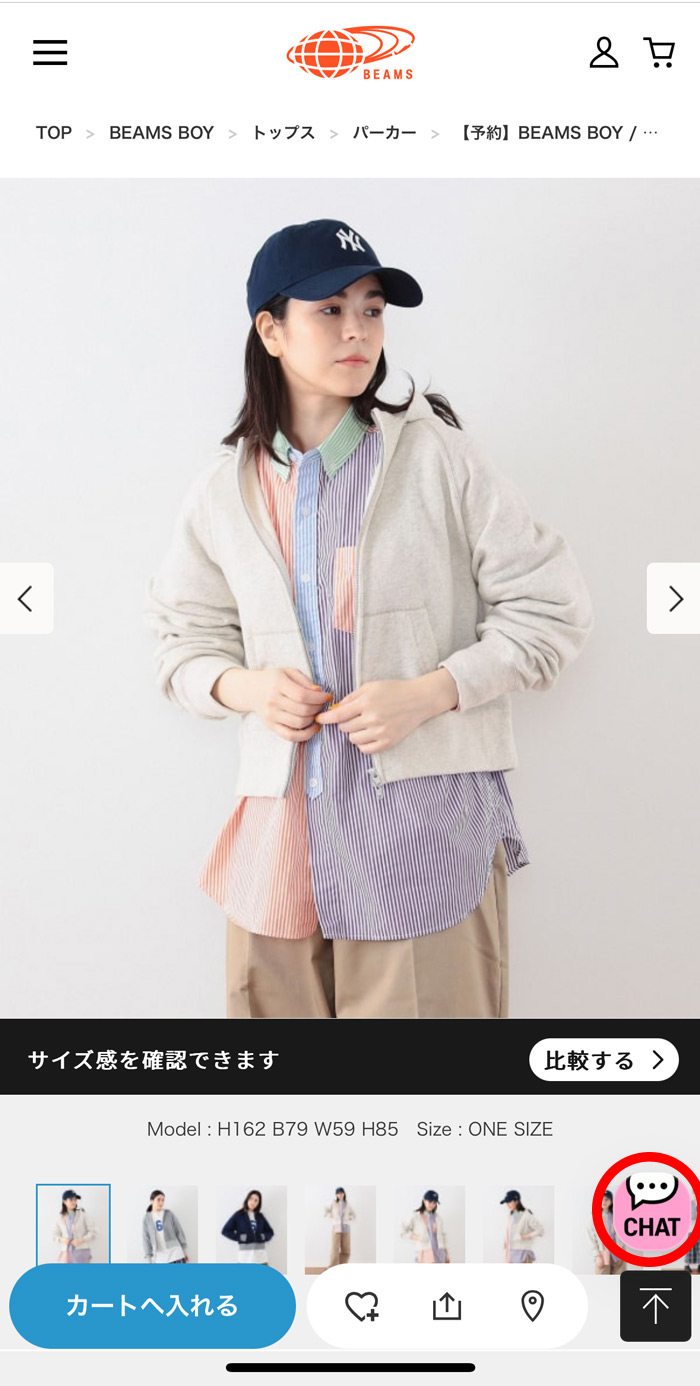Viewport: 700px width, 1386px height.
Task: Add item with カートへ入れる button
Action: [x=152, y=1305]
